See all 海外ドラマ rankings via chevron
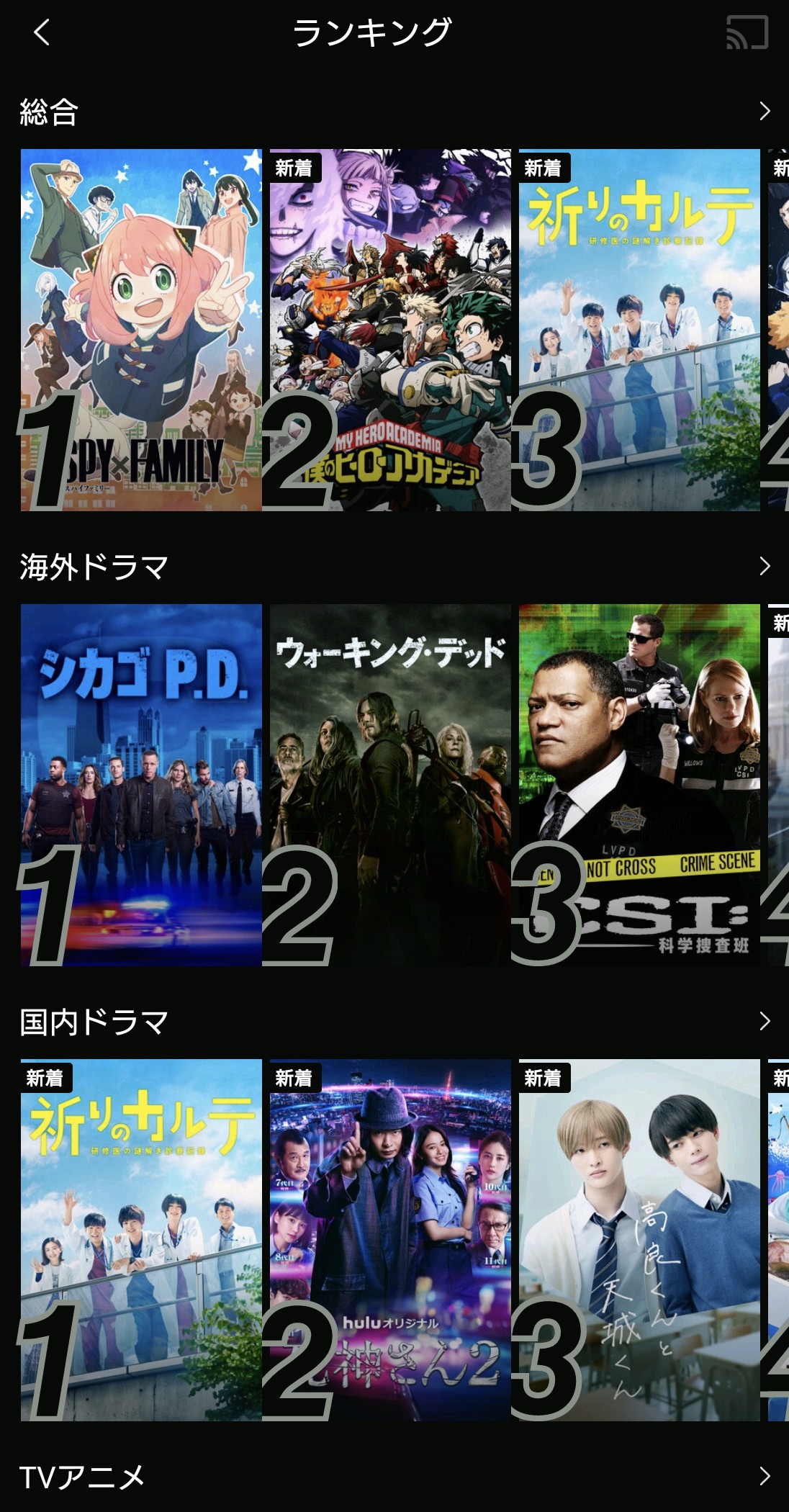Screen dimensions: 789x1512 pos(765,566)
